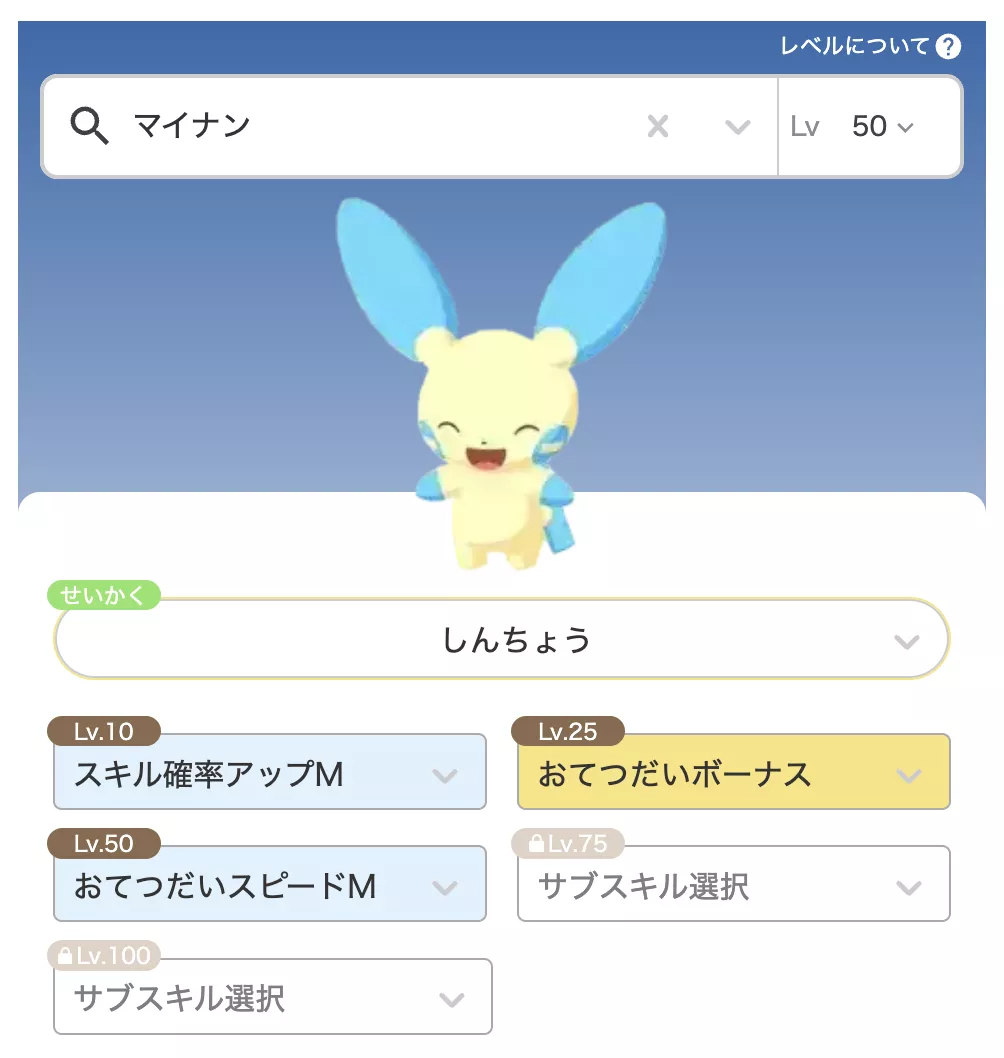This screenshot has height=1058, width=1004.
Task: Select the highlighted おてつだいボーナス skill box
Action: (x=733, y=771)
